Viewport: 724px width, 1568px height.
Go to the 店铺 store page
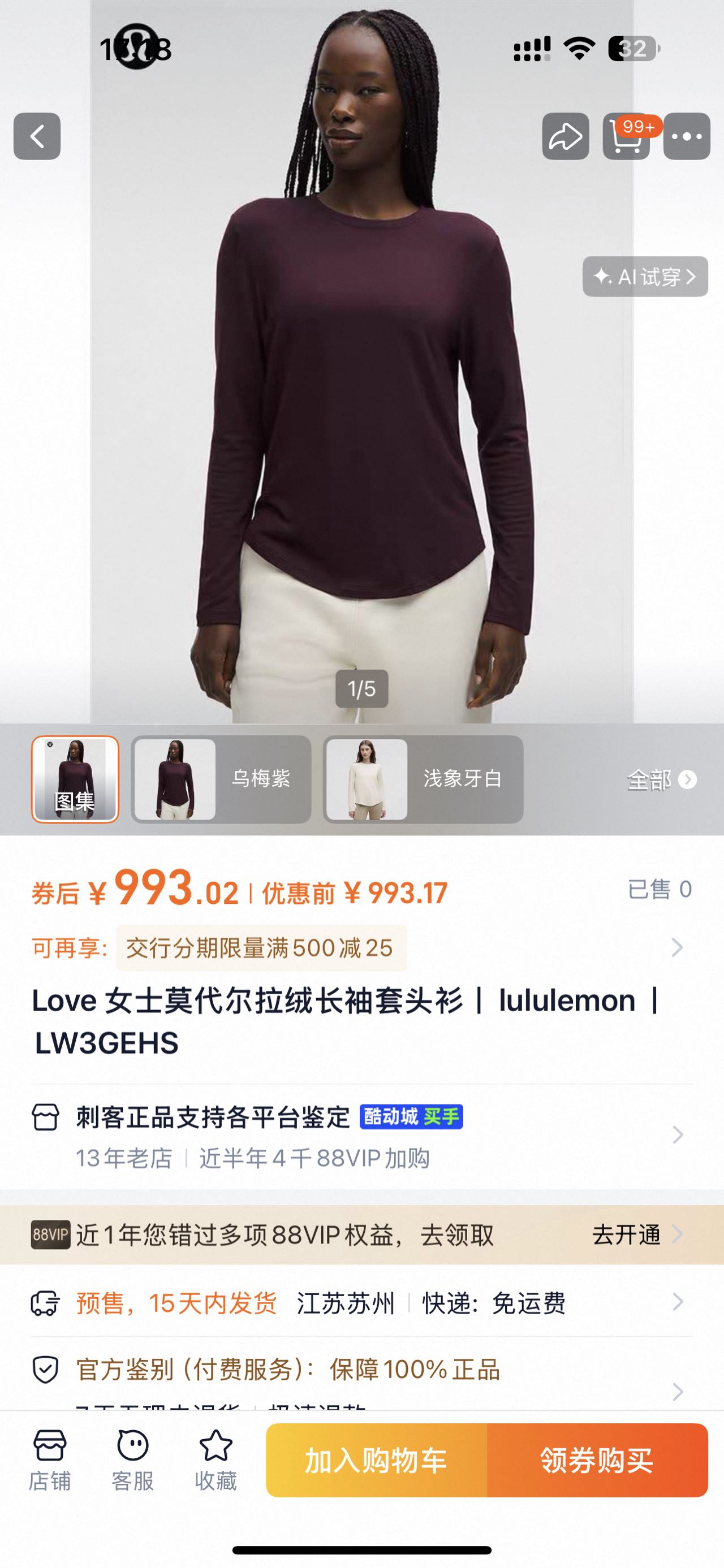(50, 1460)
